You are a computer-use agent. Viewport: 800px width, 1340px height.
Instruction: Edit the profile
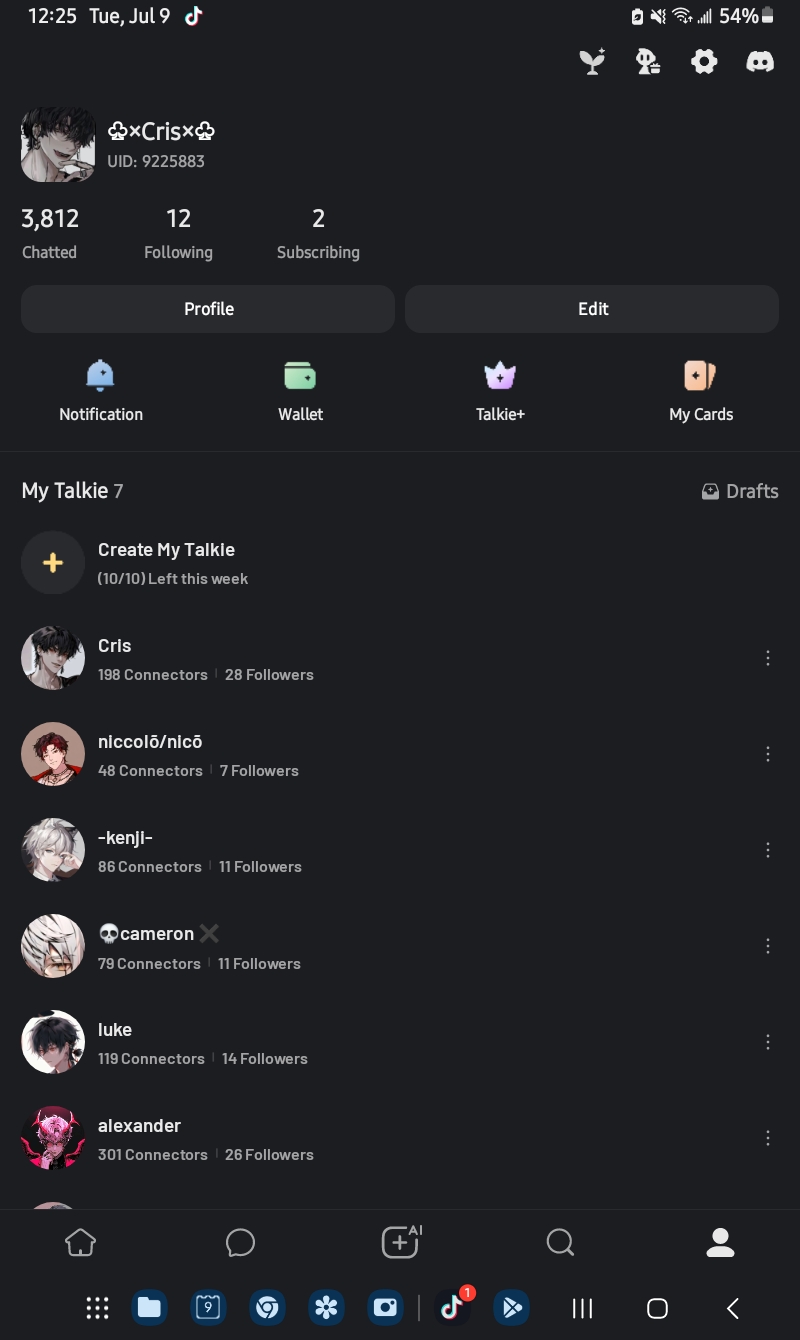592,309
